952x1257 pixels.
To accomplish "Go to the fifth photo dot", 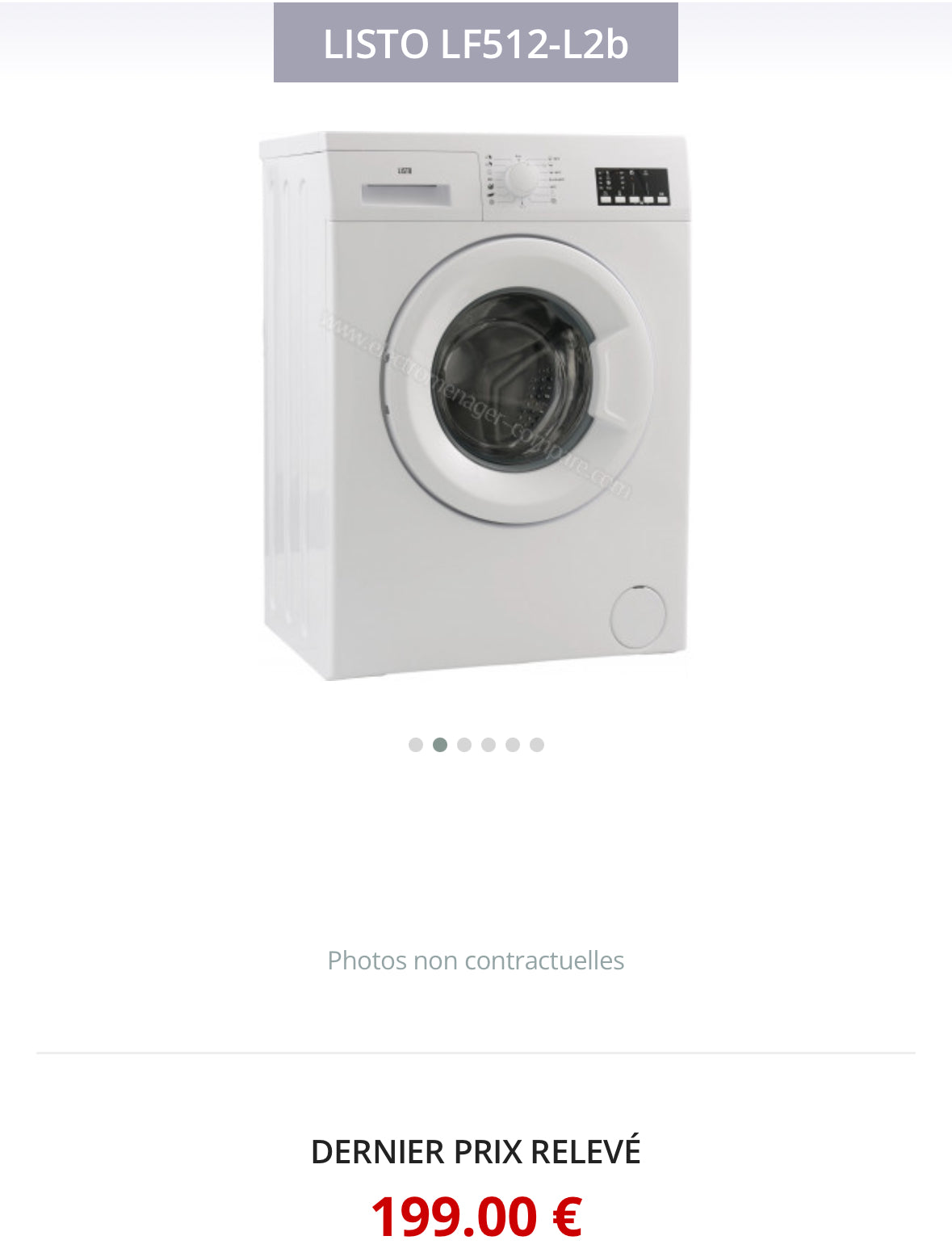I will pyautogui.click(x=513, y=745).
